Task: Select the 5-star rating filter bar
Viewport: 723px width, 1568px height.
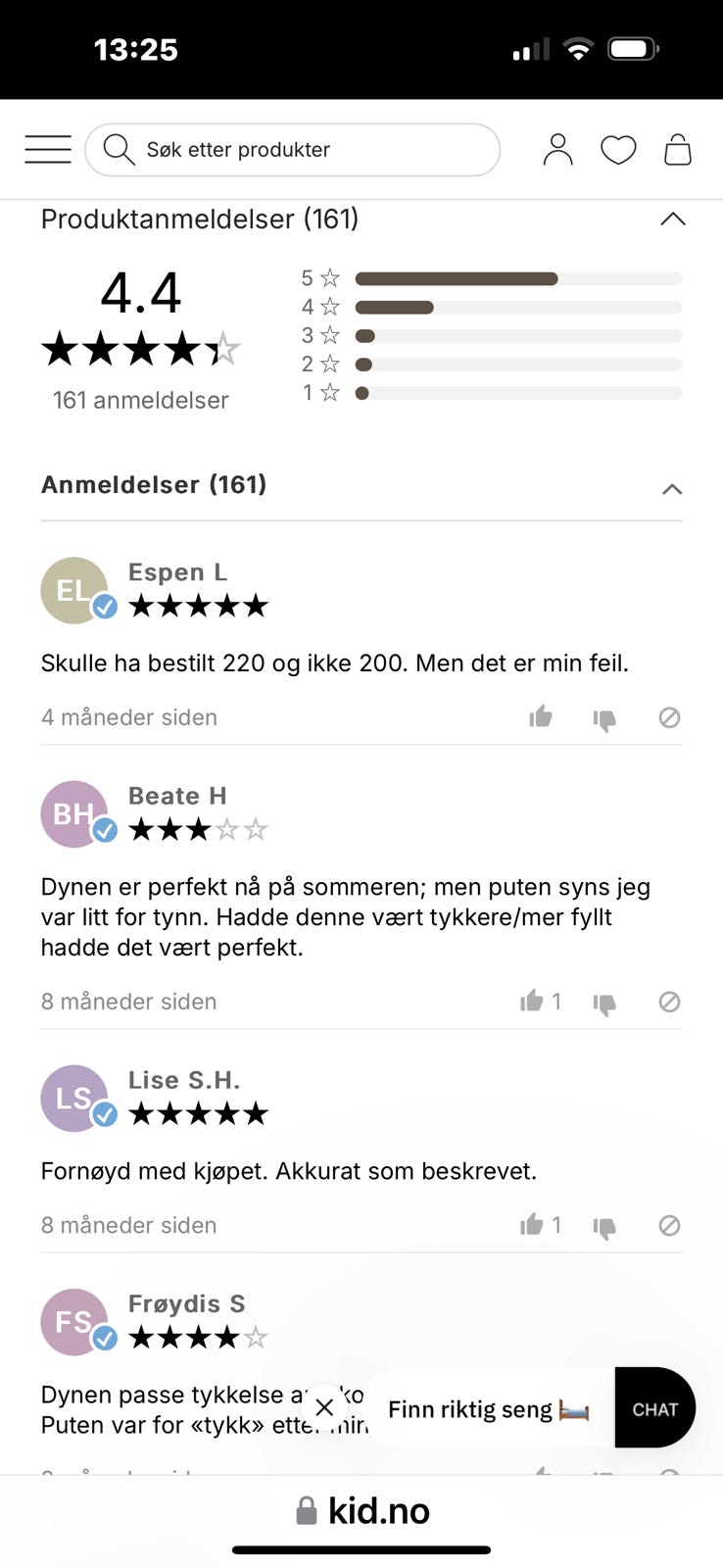Action: click(x=518, y=278)
